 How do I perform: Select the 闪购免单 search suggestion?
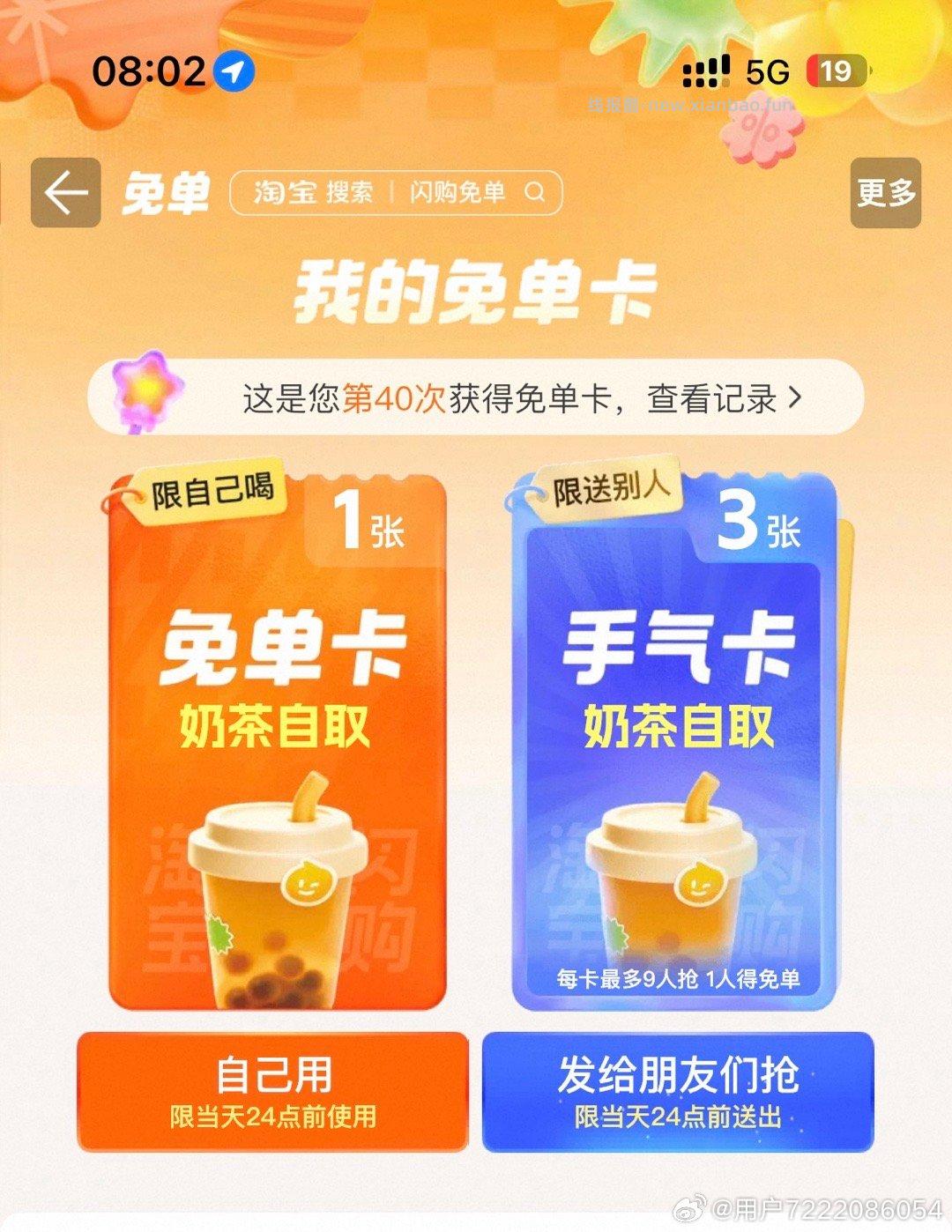[457, 192]
